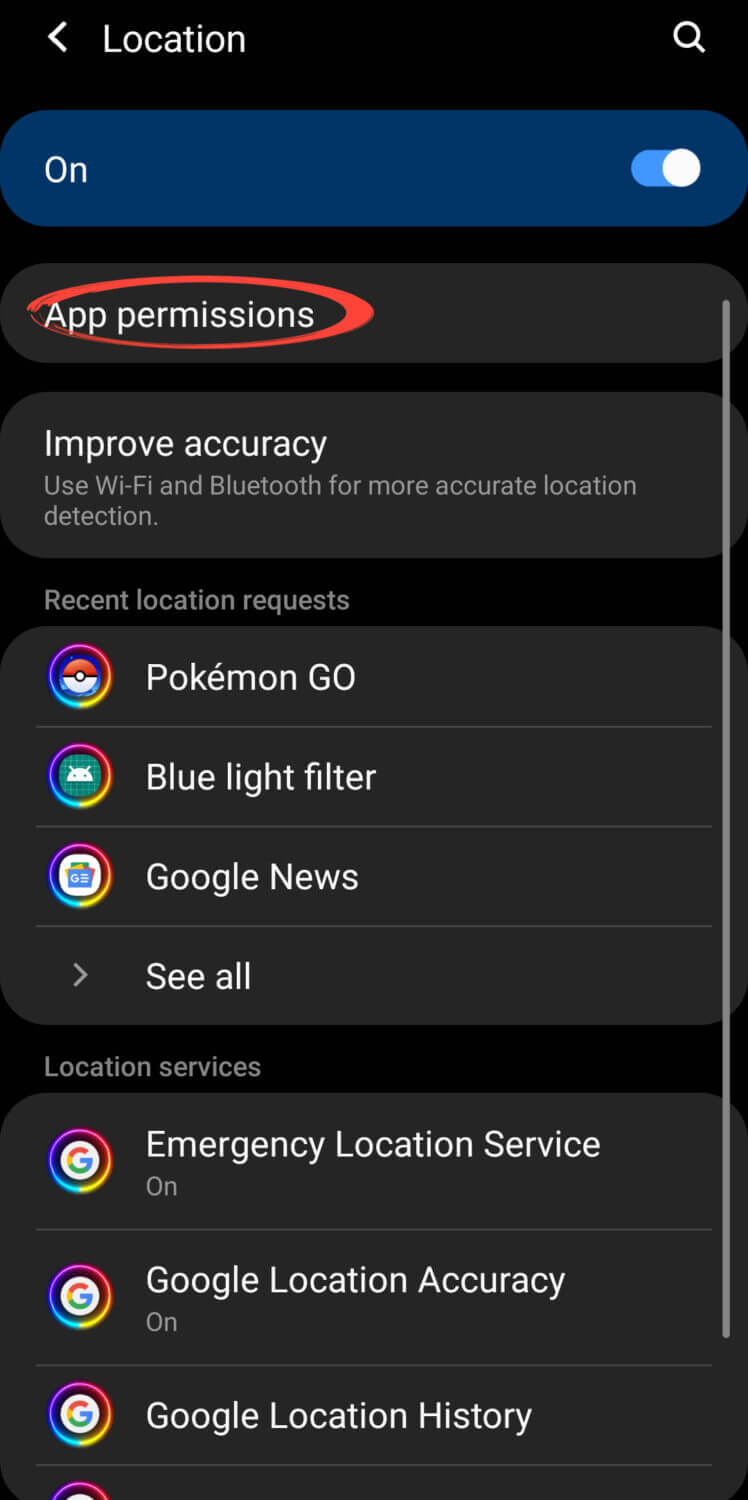Image resolution: width=748 pixels, height=1500 pixels.
Task: Open the See all chevron arrow
Action: pos(79,975)
